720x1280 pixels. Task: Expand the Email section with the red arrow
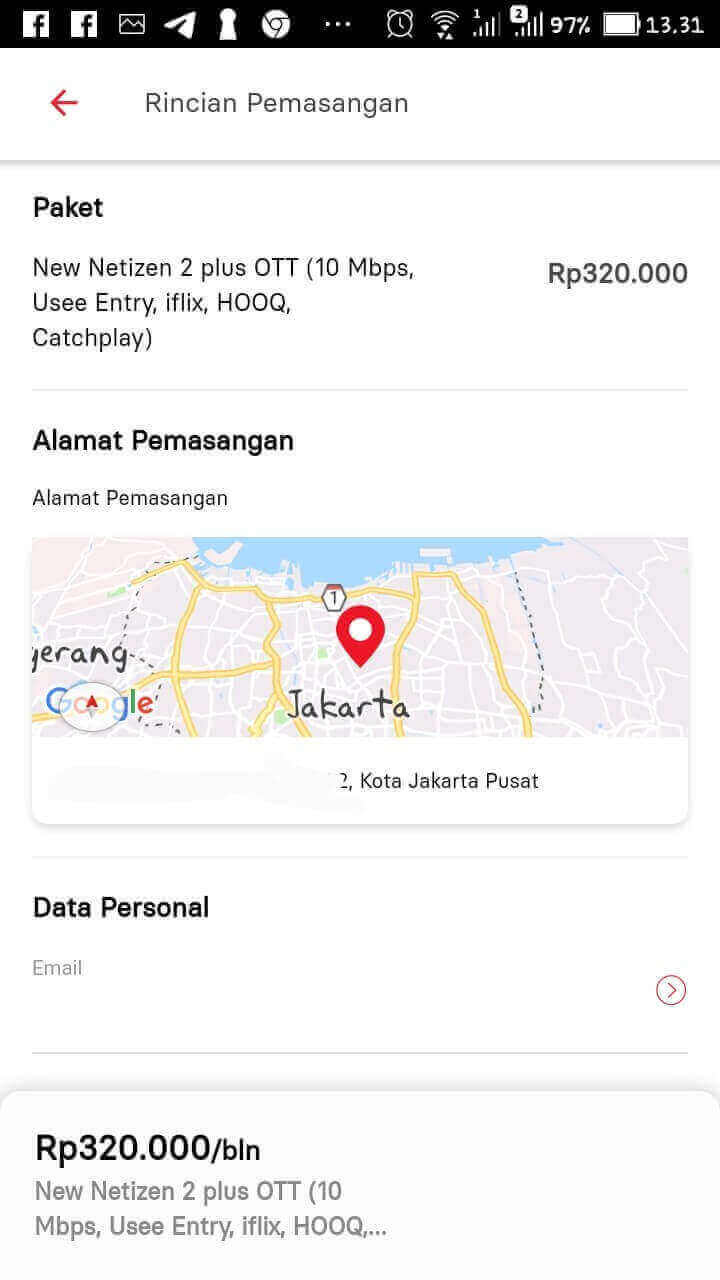670,990
